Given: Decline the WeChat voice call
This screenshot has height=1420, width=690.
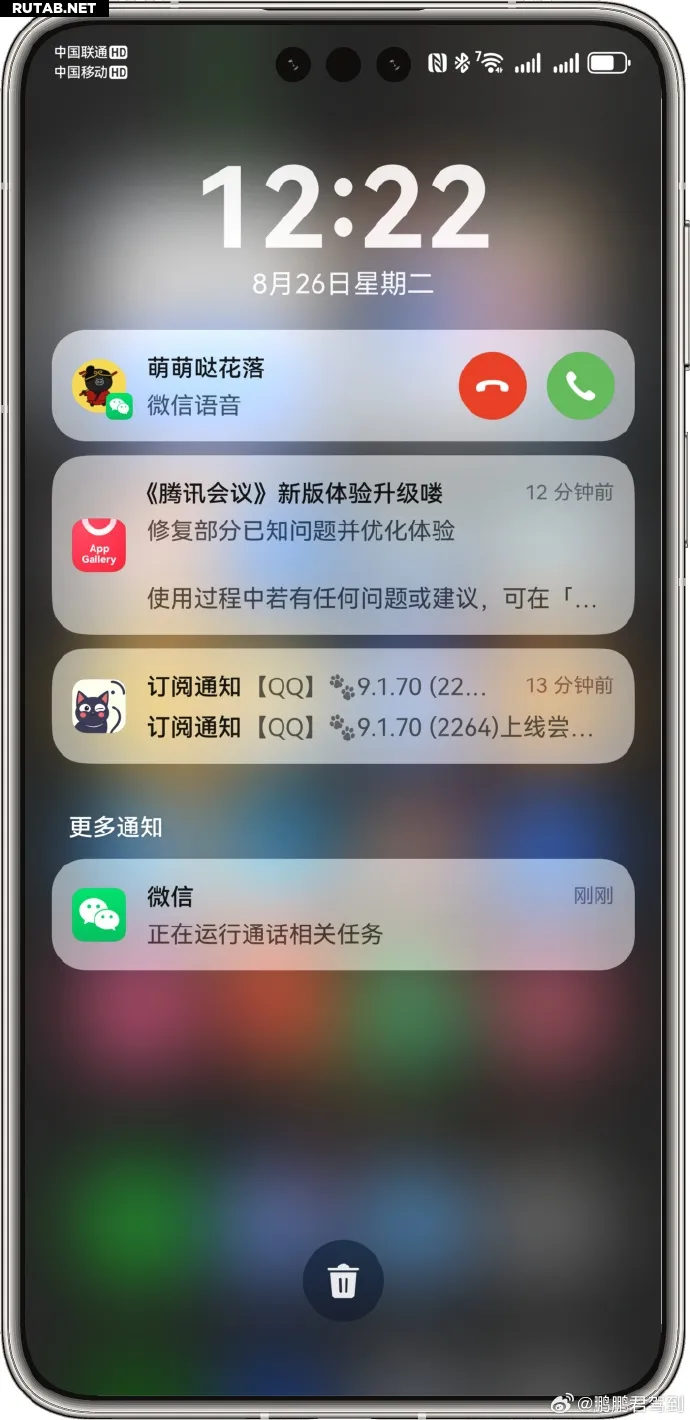Looking at the screenshot, I should (493, 386).
